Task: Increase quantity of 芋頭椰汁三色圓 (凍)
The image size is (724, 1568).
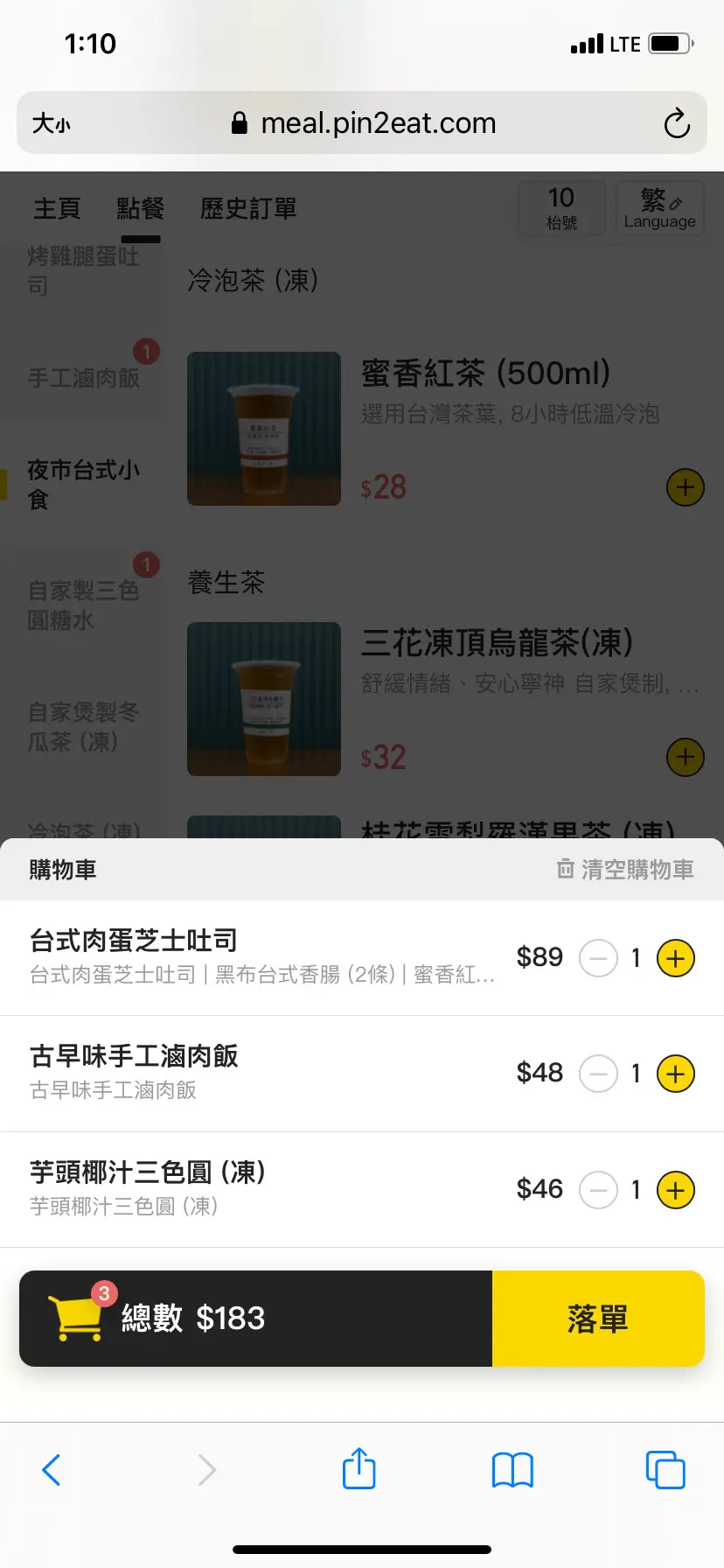Action: 675,1190
